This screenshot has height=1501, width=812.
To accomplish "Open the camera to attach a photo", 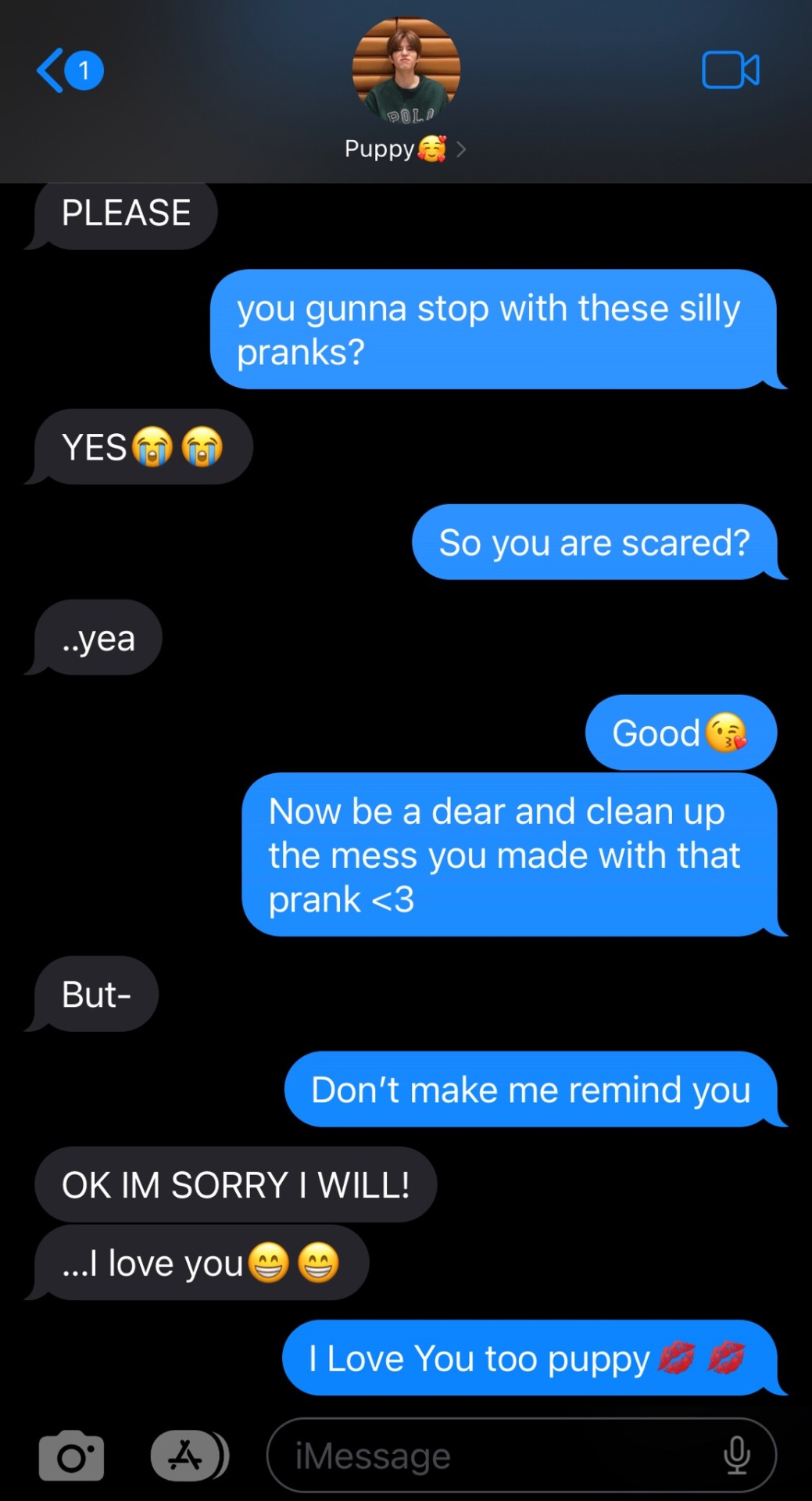I will [x=71, y=1456].
